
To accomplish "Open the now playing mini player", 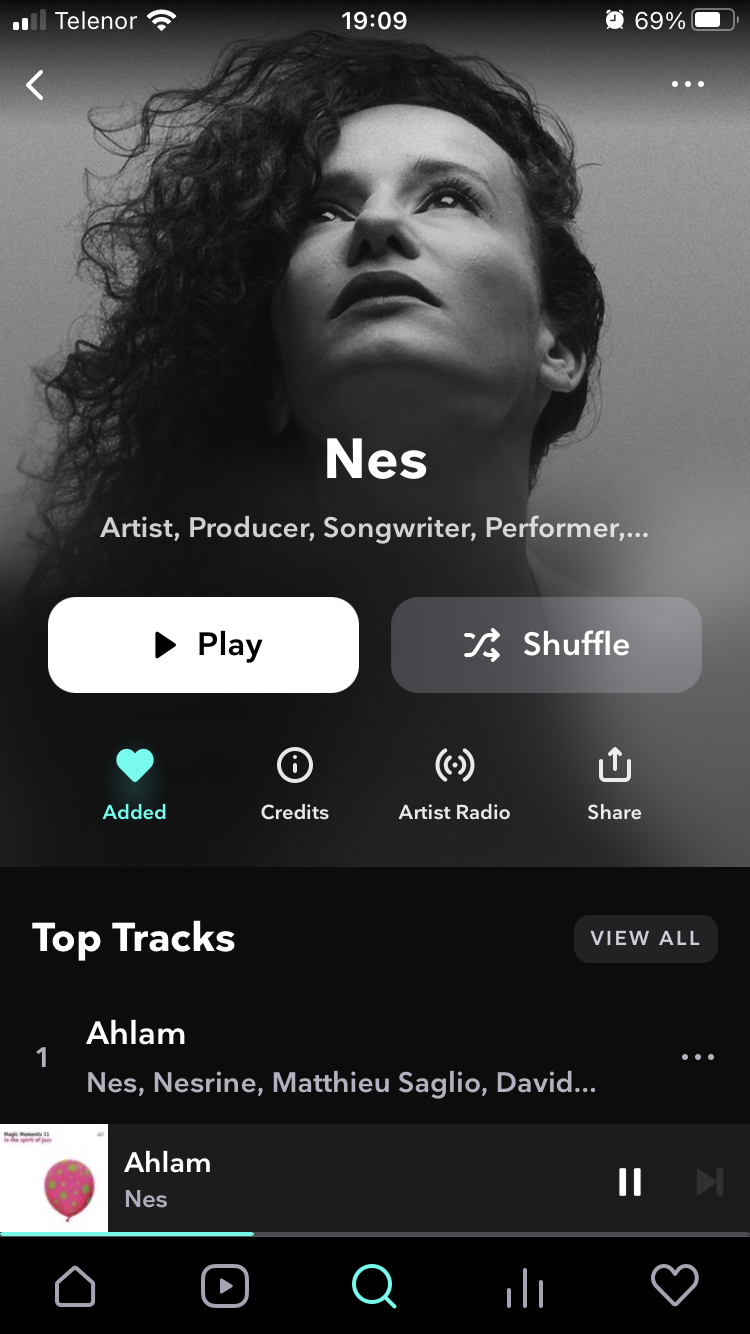I will pos(340,1180).
